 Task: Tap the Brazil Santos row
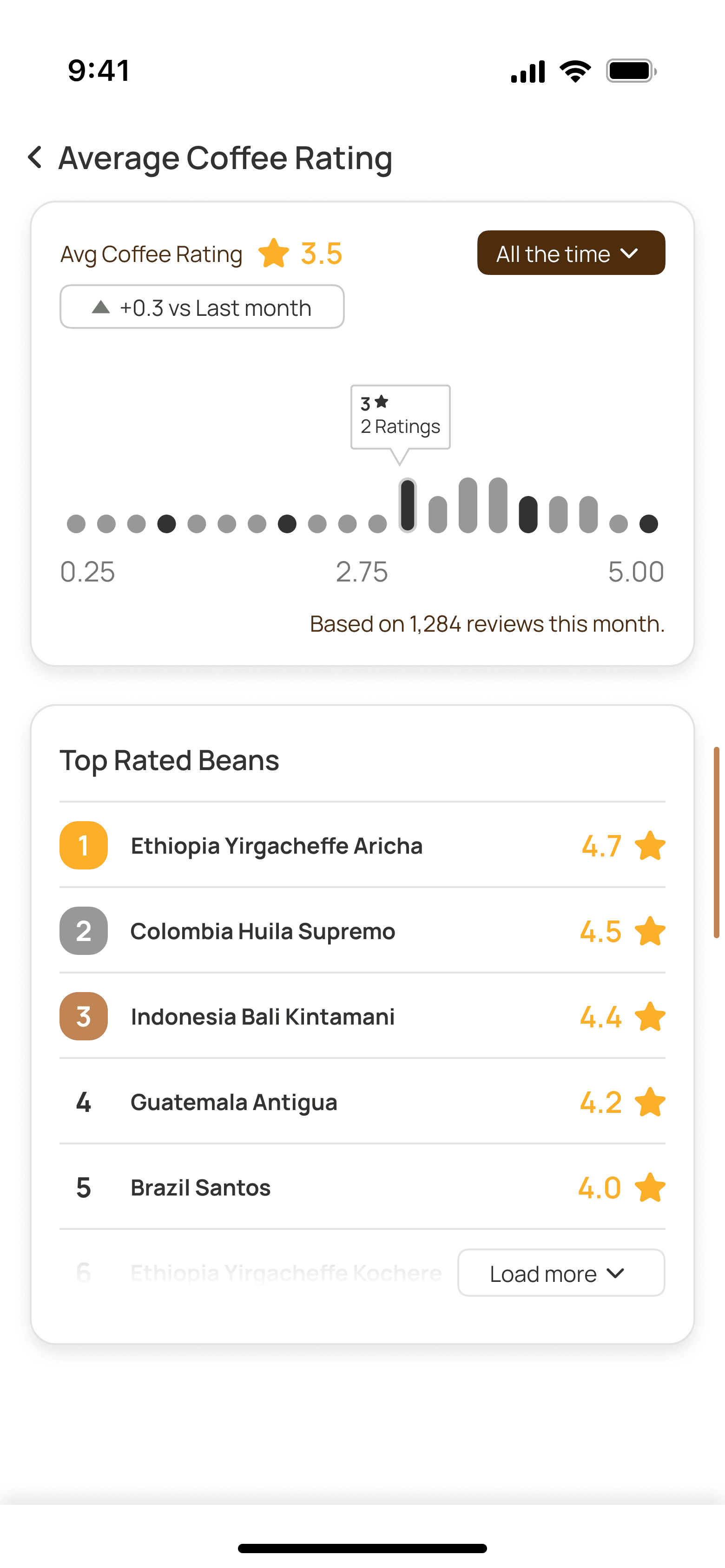point(362,1187)
